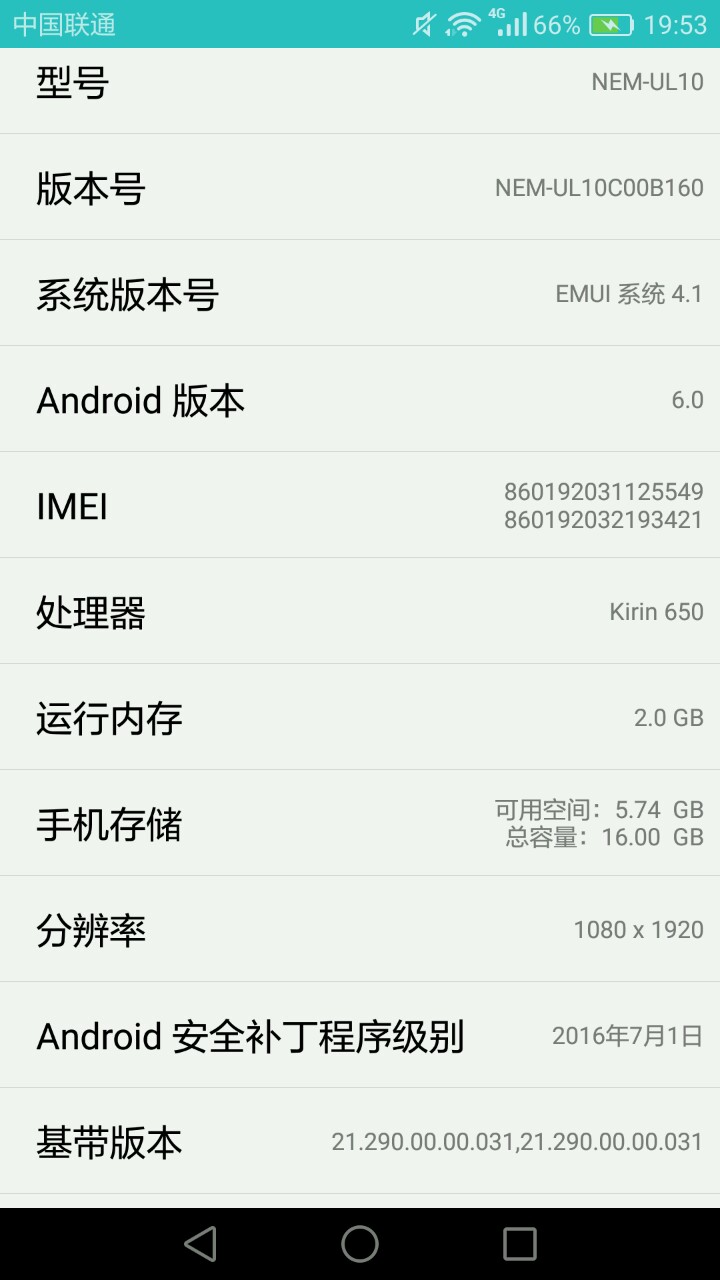Go back using the navigation bar
Screen dimensions: 720x1280
pos(200,1244)
